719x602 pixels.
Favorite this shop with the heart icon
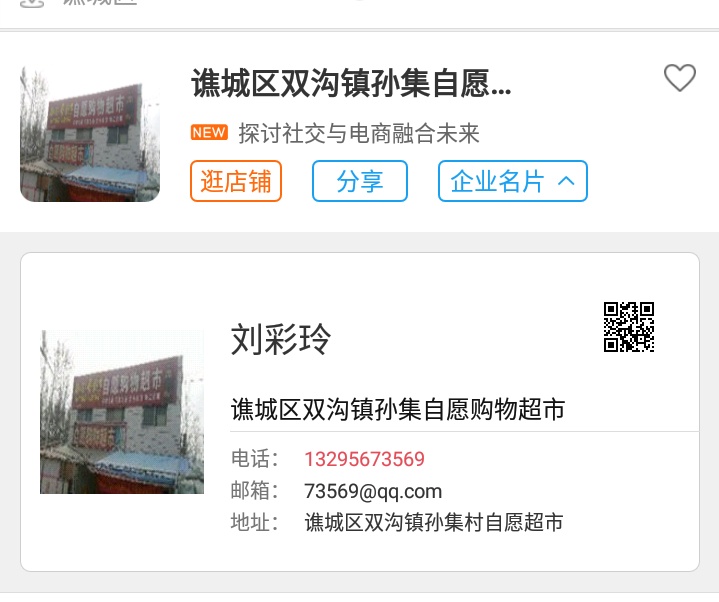pos(680,78)
